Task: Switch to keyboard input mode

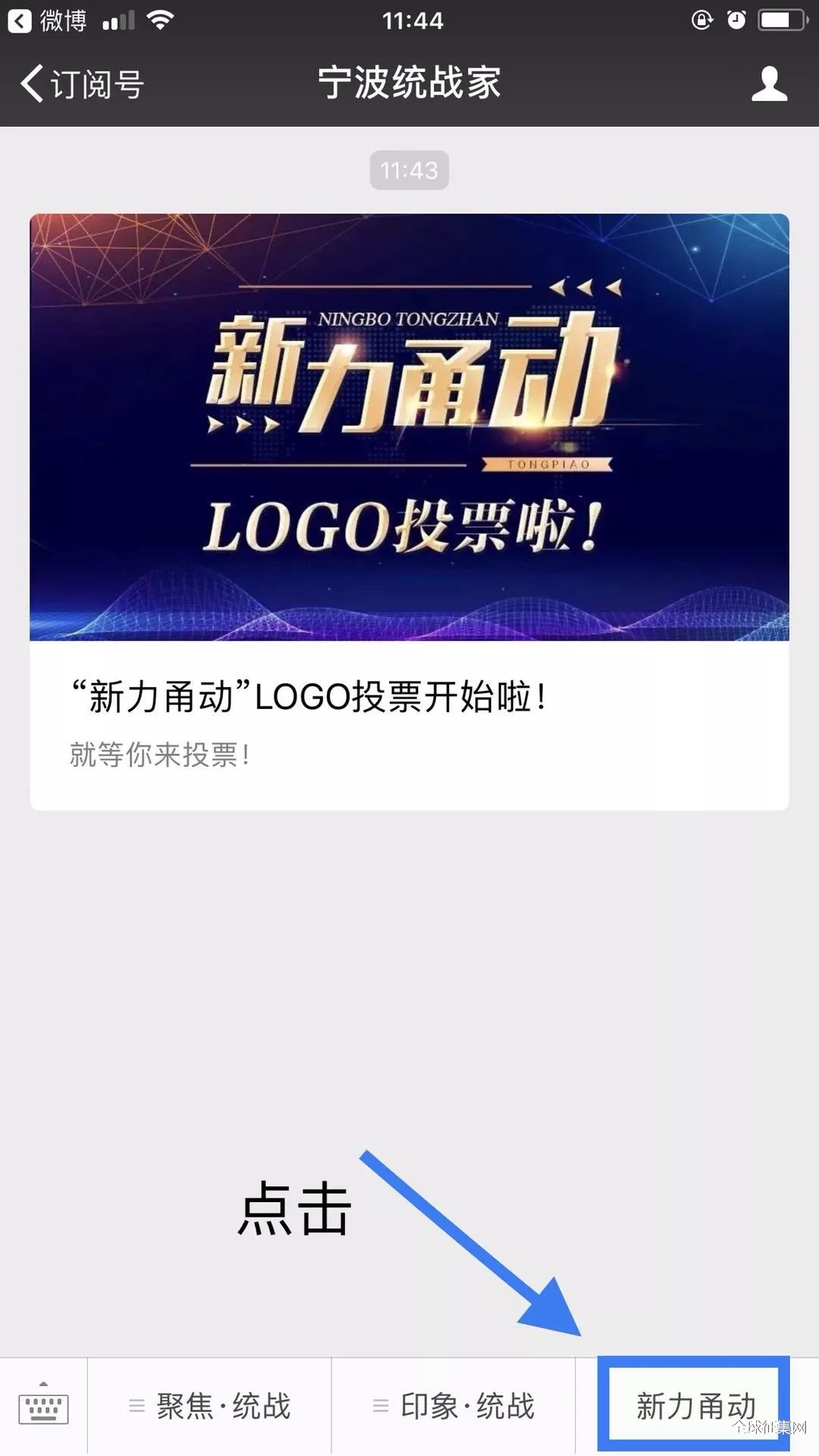Action: tap(43, 1407)
